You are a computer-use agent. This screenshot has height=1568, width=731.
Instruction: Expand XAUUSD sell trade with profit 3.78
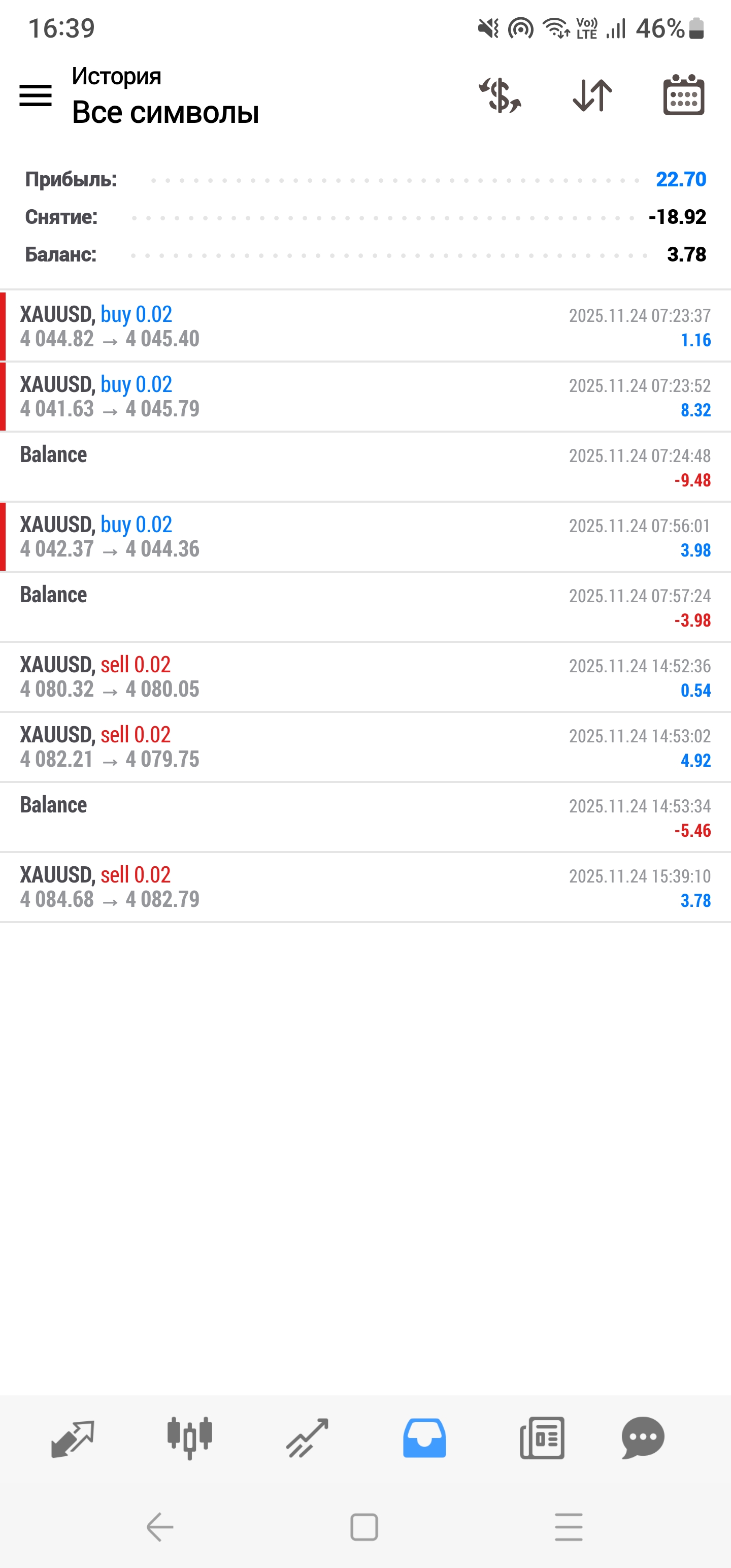click(x=365, y=887)
